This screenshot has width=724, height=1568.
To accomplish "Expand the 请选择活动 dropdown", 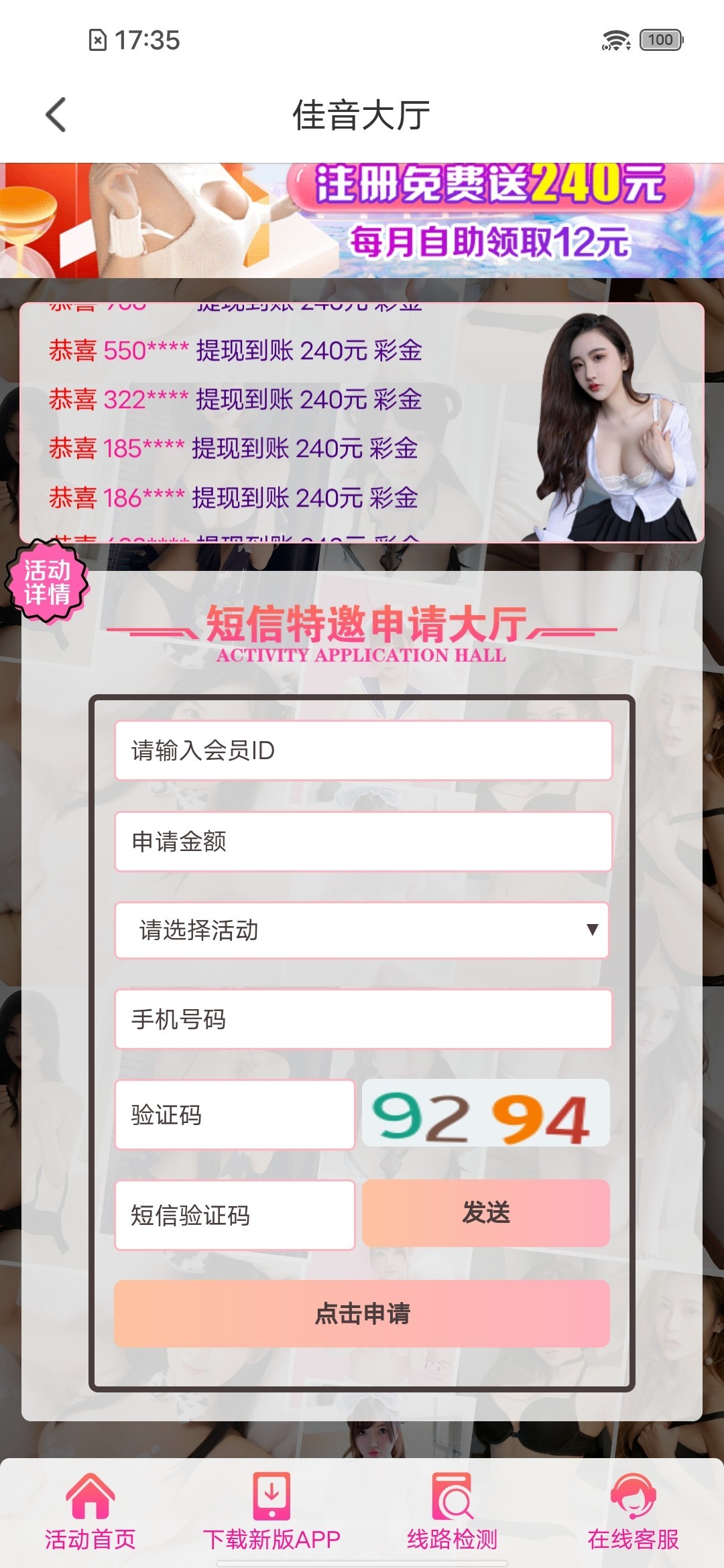I will pyautogui.click(x=362, y=930).
